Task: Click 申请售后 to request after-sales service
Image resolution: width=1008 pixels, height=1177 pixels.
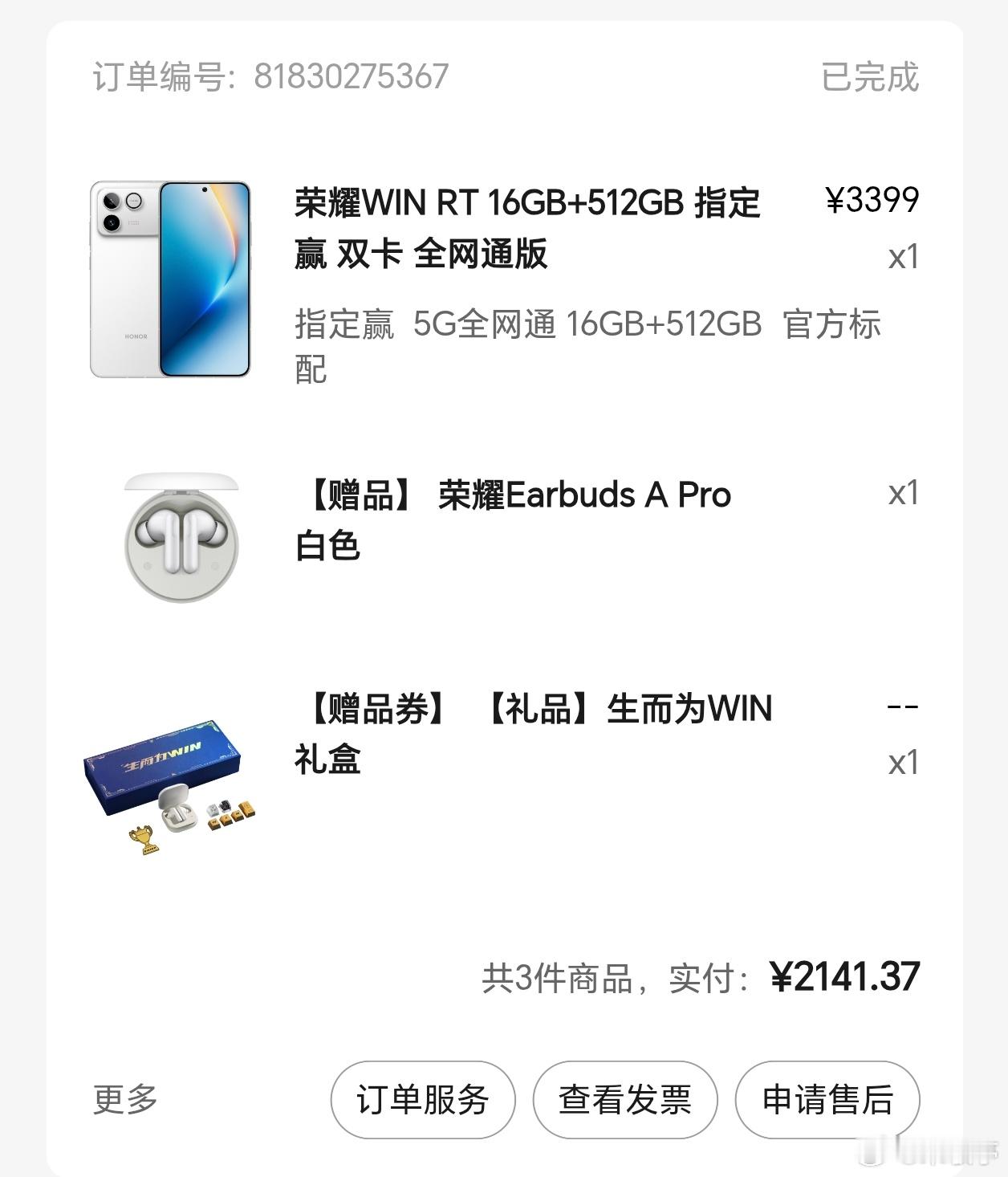Action: (x=826, y=1101)
